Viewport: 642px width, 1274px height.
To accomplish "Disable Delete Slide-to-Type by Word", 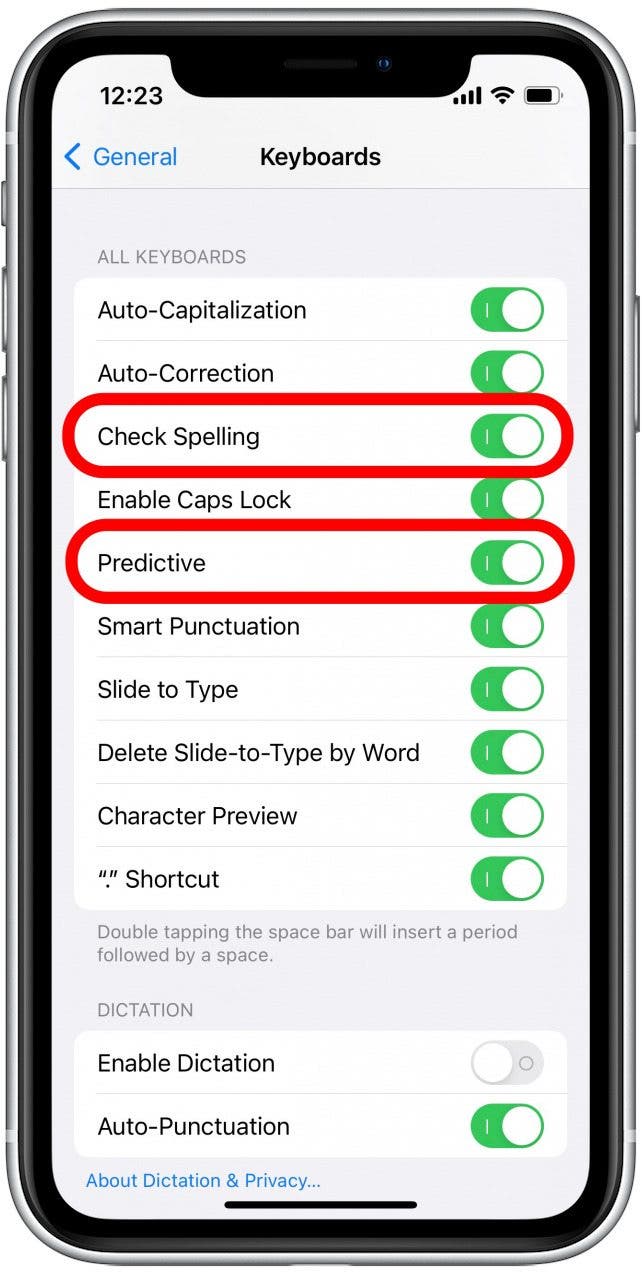I will [x=507, y=752].
